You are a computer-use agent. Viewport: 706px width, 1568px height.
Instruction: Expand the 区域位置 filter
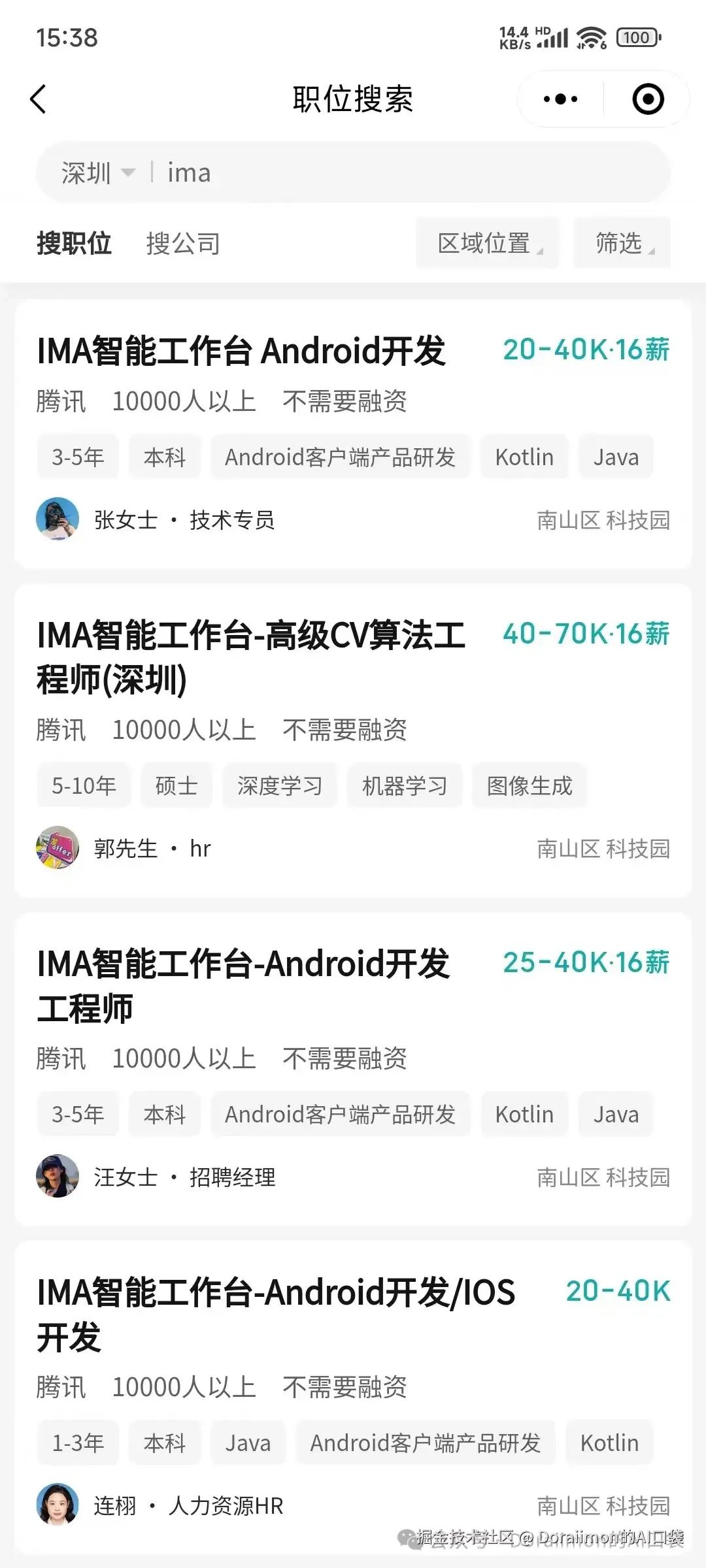pyautogui.click(x=488, y=244)
